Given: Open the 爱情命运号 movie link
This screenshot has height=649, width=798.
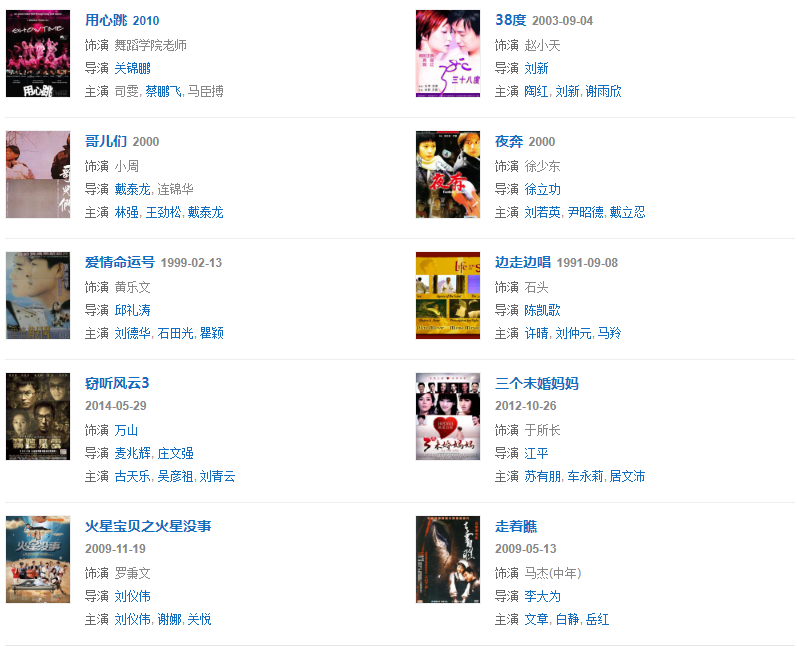Looking at the screenshot, I should tap(119, 262).
